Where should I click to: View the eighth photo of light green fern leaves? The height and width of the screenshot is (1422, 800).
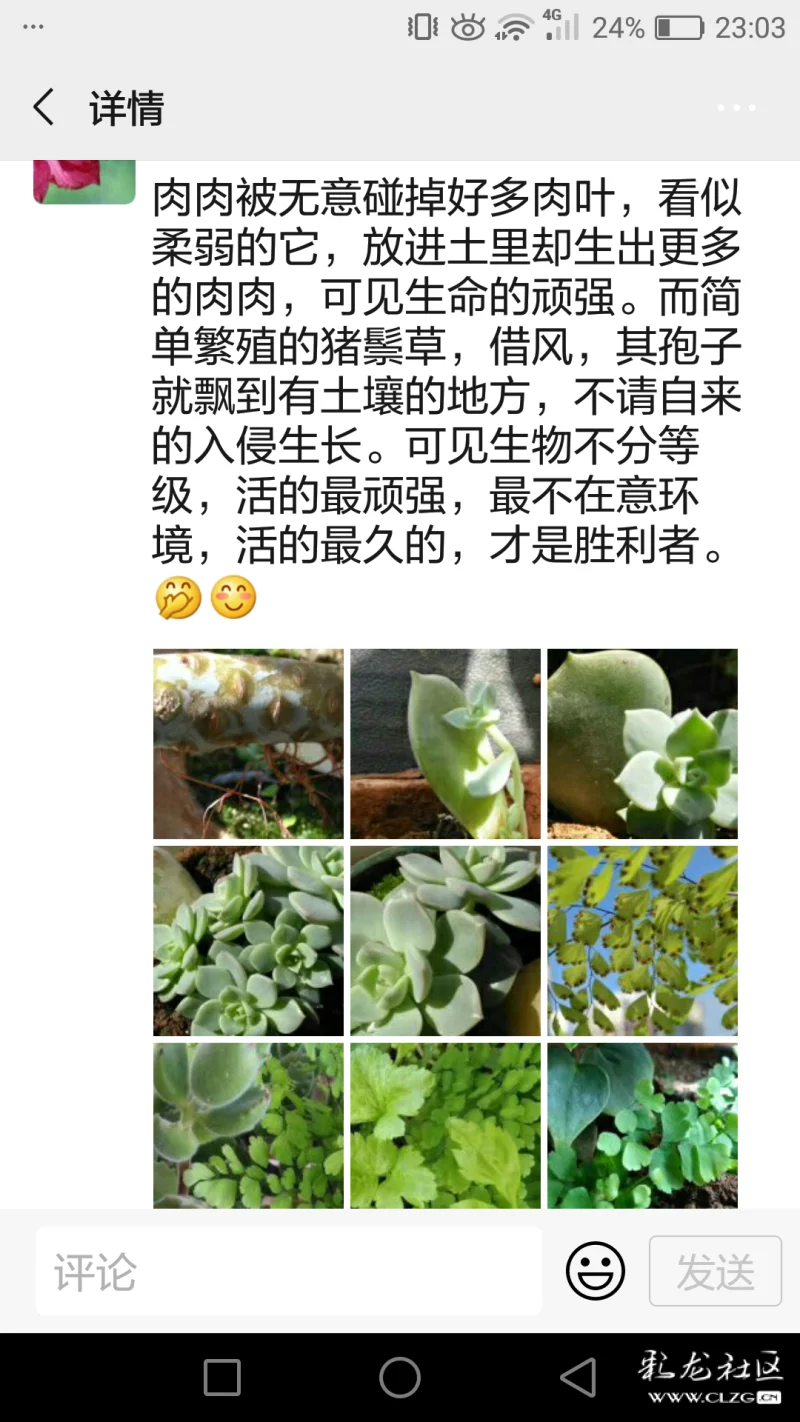[x=445, y=1125]
